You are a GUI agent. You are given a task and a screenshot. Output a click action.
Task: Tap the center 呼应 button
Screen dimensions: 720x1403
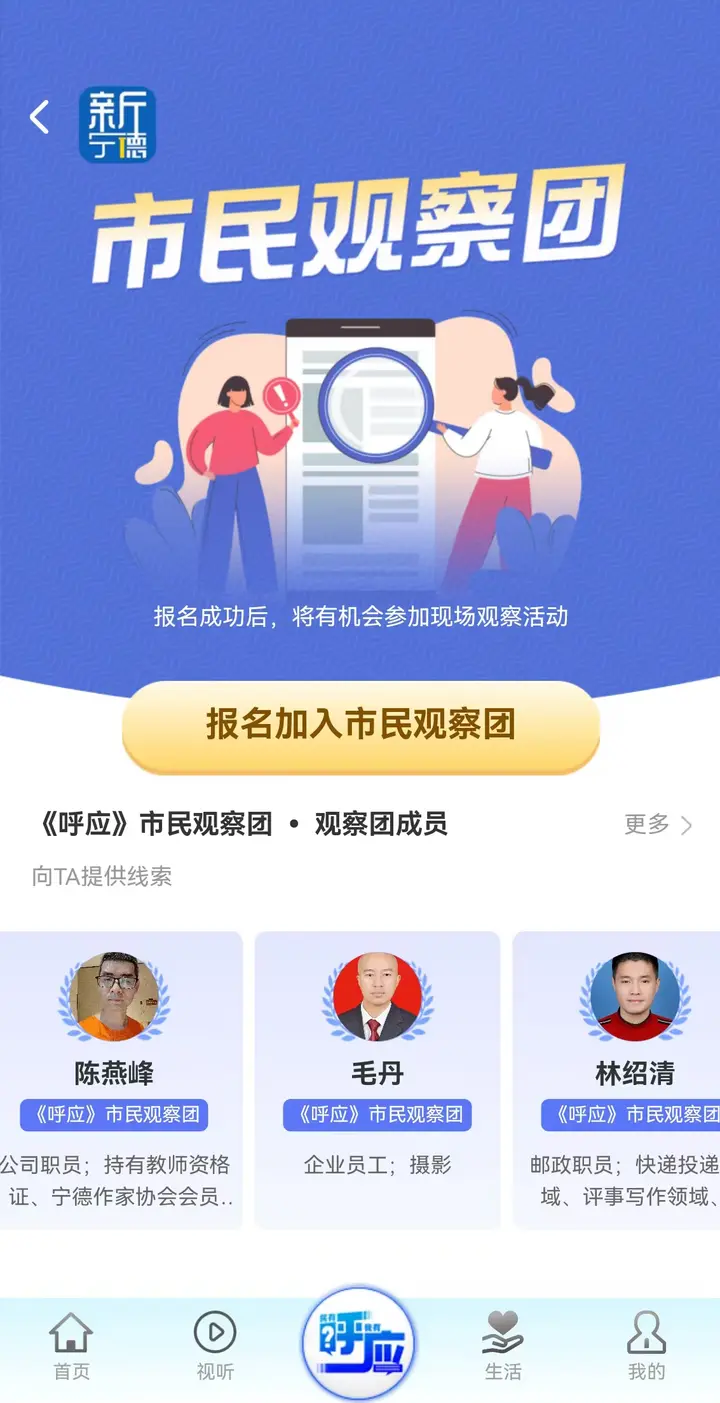[359, 1344]
